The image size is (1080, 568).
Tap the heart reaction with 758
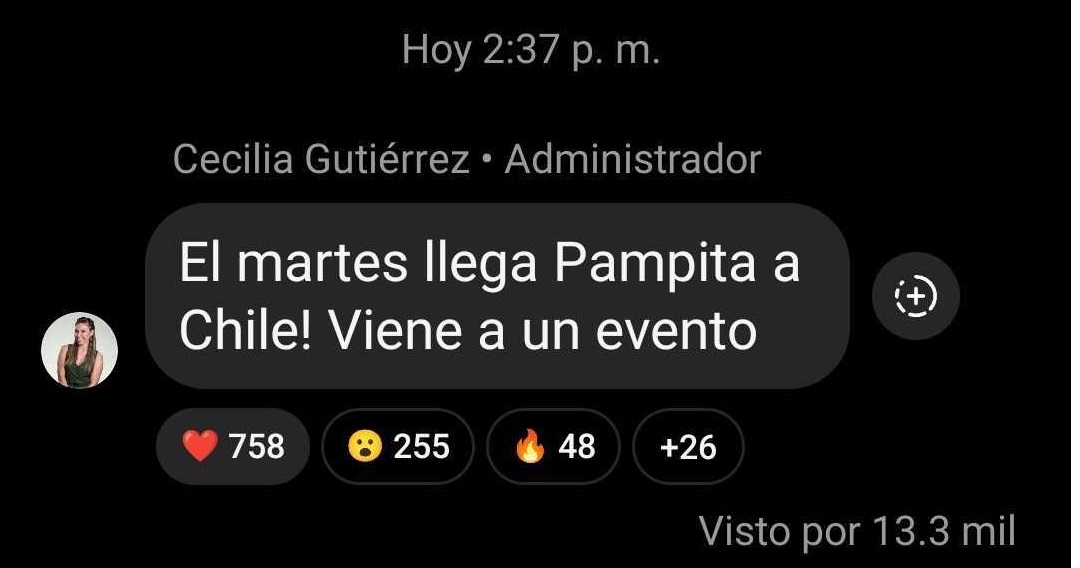(x=233, y=446)
